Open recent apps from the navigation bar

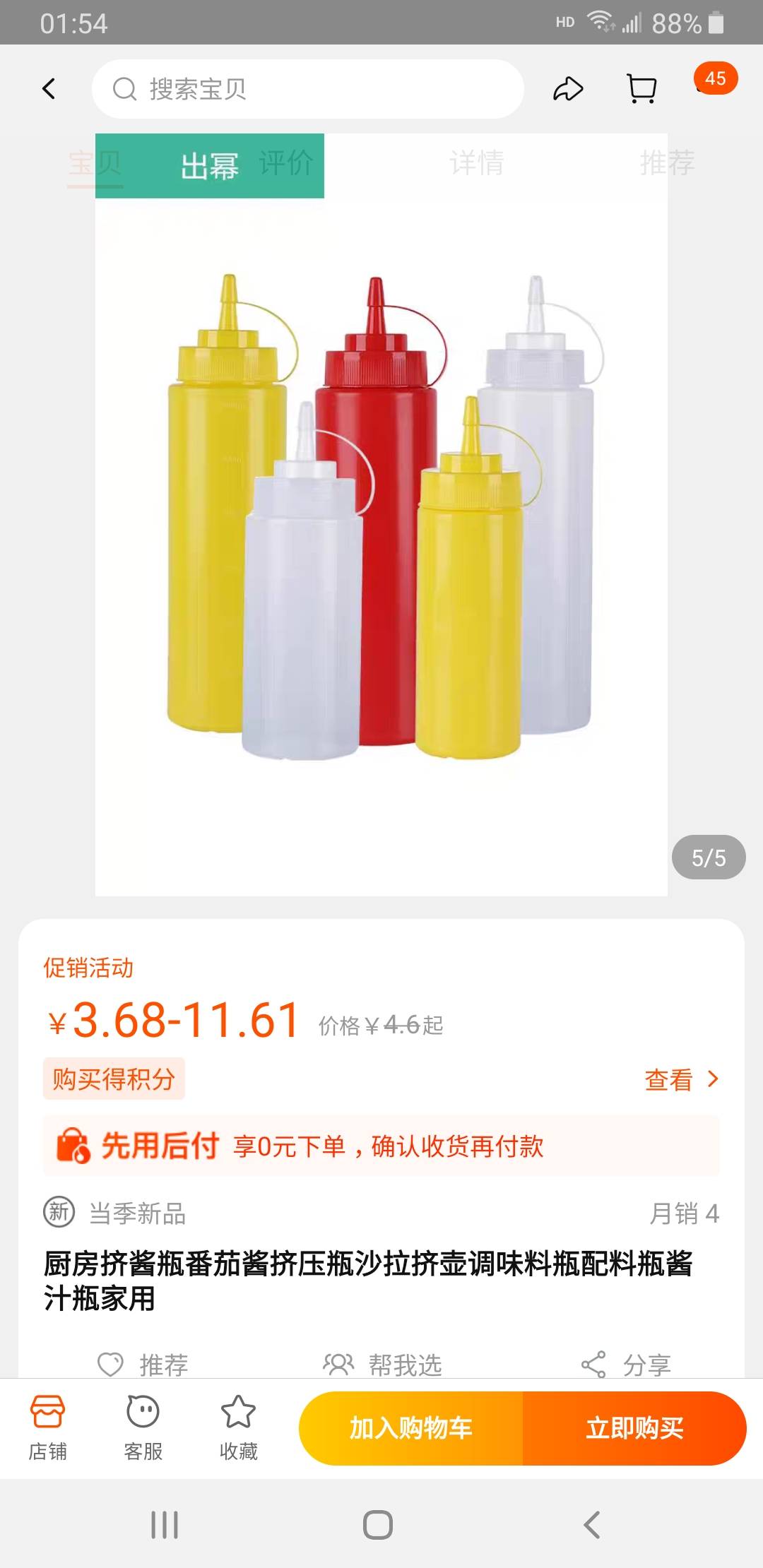(x=165, y=1524)
